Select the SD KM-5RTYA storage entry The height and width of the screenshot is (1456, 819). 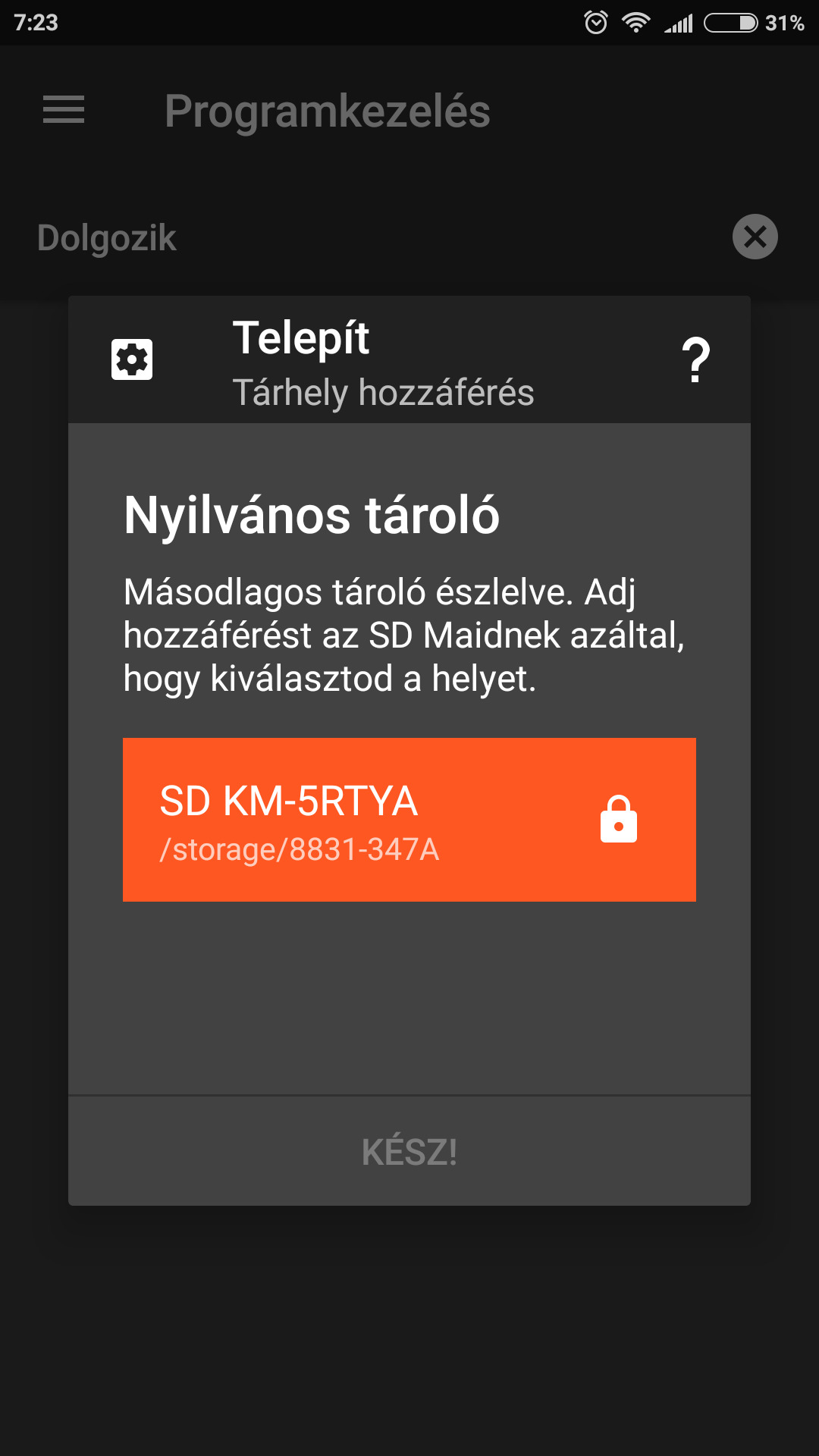pos(409,820)
